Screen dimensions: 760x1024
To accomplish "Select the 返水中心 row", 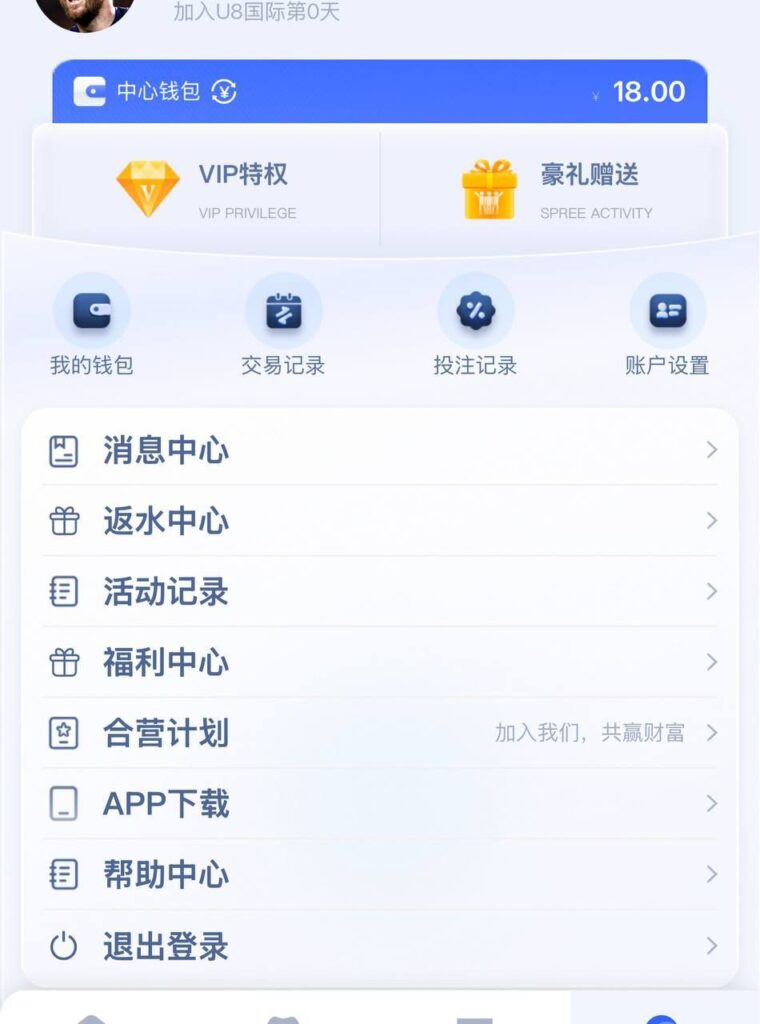I will click(x=380, y=521).
